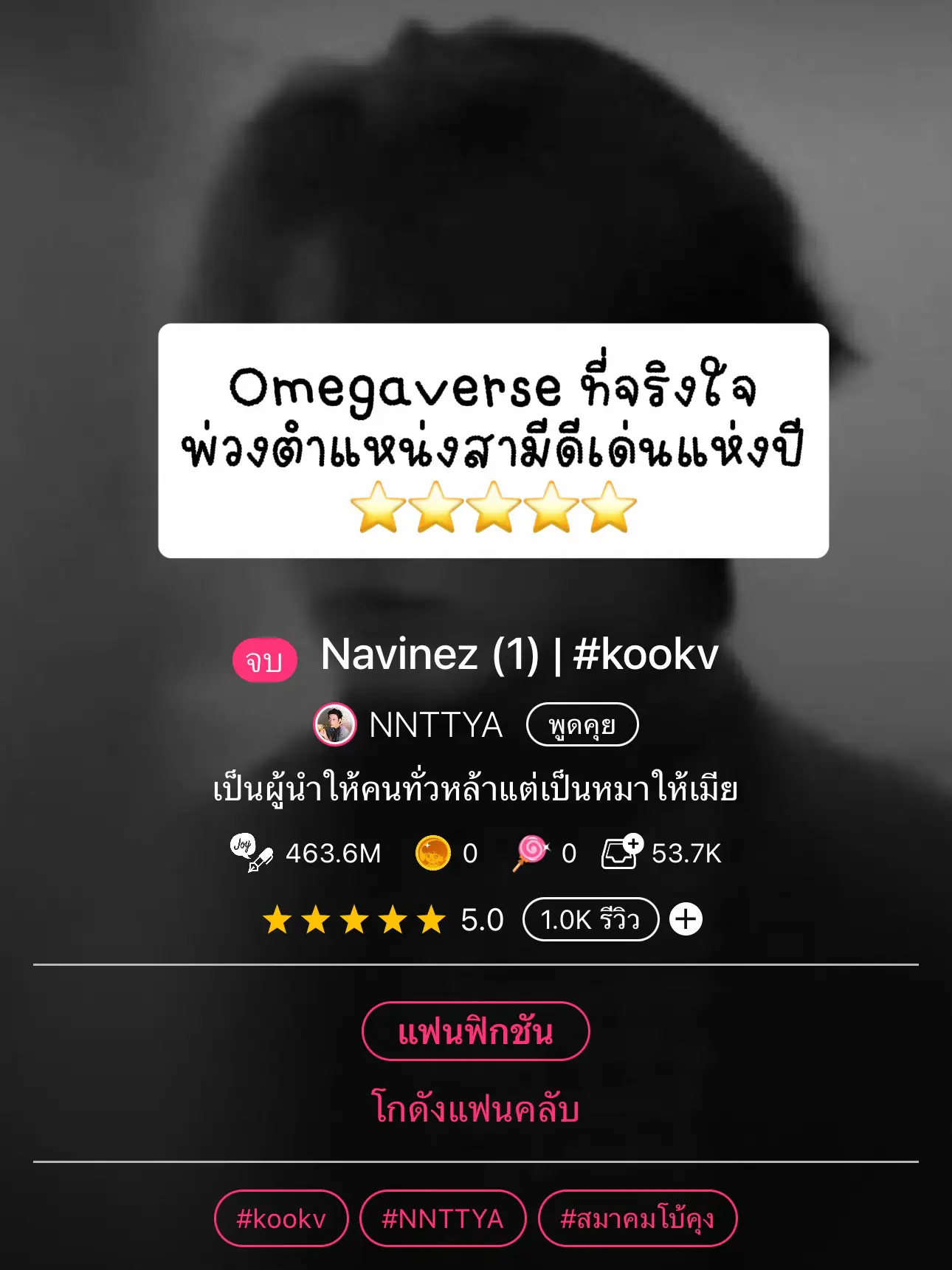Open the 'โกดังแฟนคลับ' fanclub link
This screenshot has width=952, height=1270.
475,1106
